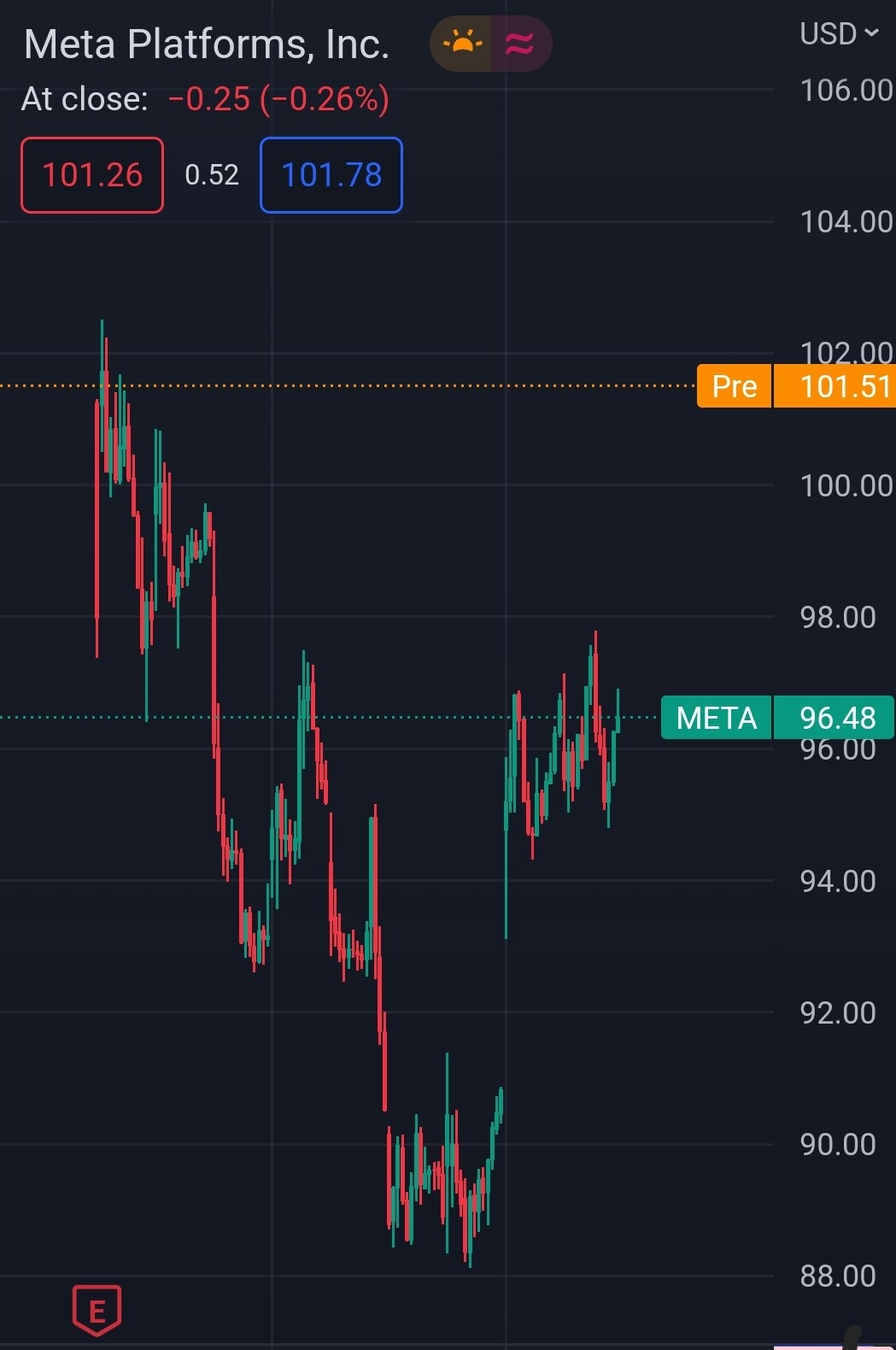Tap the pre-market sun session icon
This screenshot has width=896, height=1350.
[x=462, y=44]
